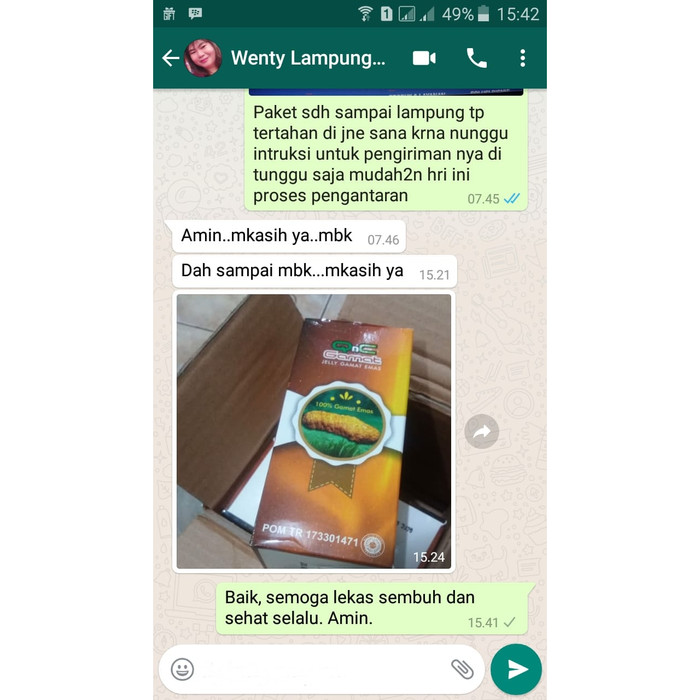Start a voice call with Wenty Lampung

[x=477, y=58]
